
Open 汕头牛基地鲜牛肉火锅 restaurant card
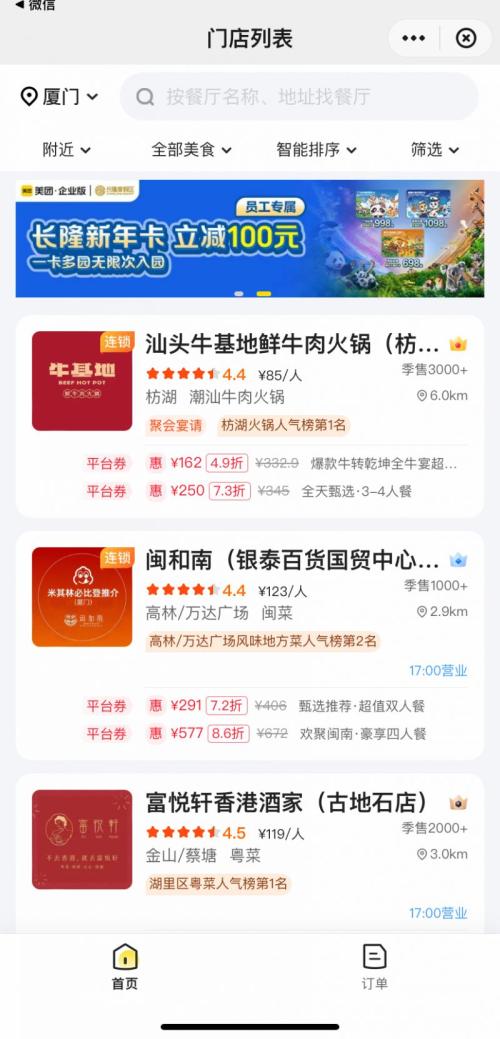coord(250,380)
